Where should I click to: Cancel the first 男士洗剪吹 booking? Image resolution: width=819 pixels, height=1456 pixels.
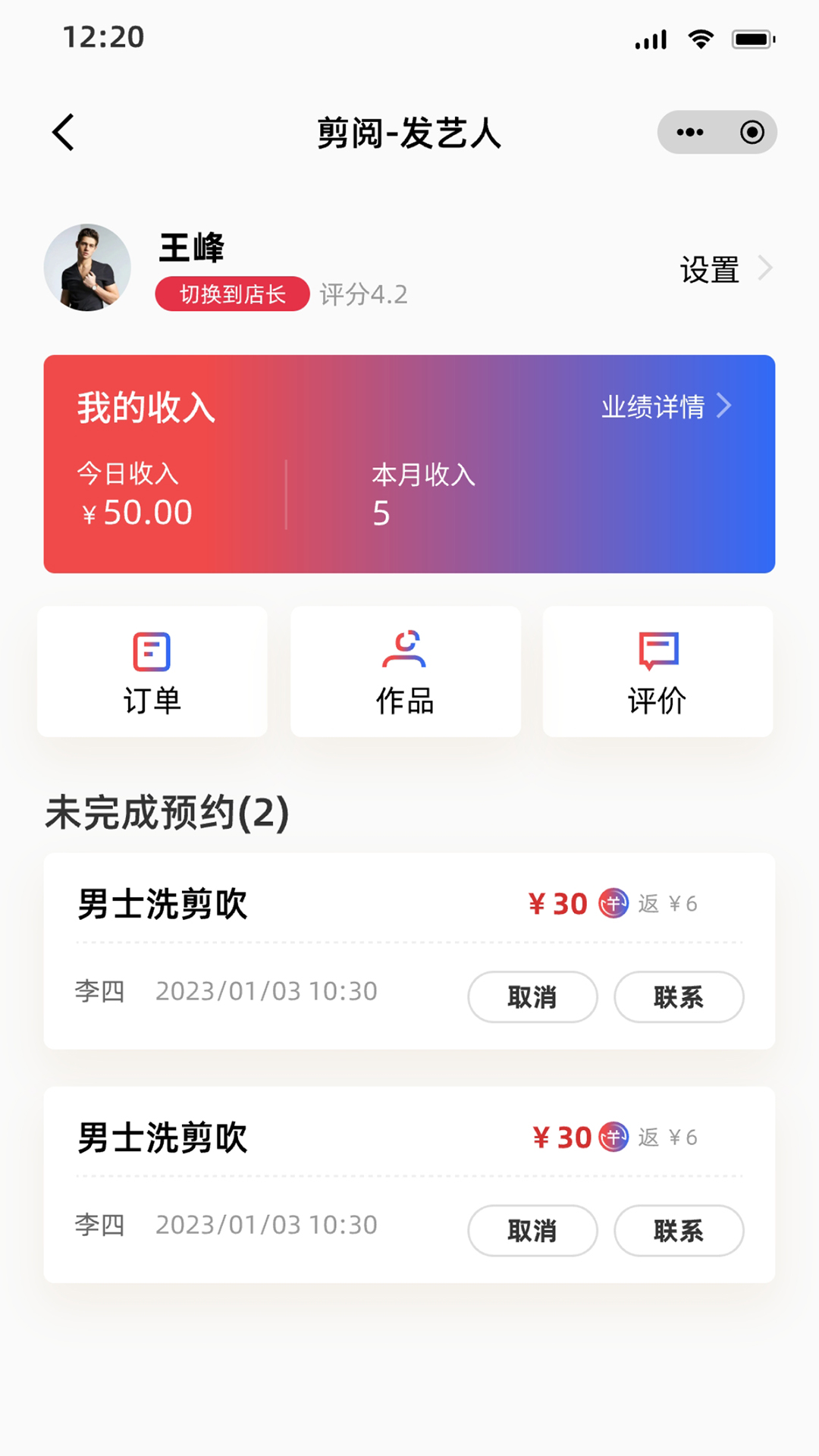tap(532, 997)
